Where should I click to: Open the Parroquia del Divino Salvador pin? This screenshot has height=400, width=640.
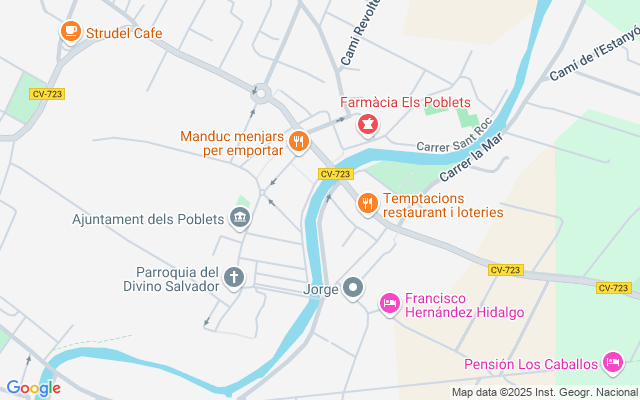pos(234,278)
